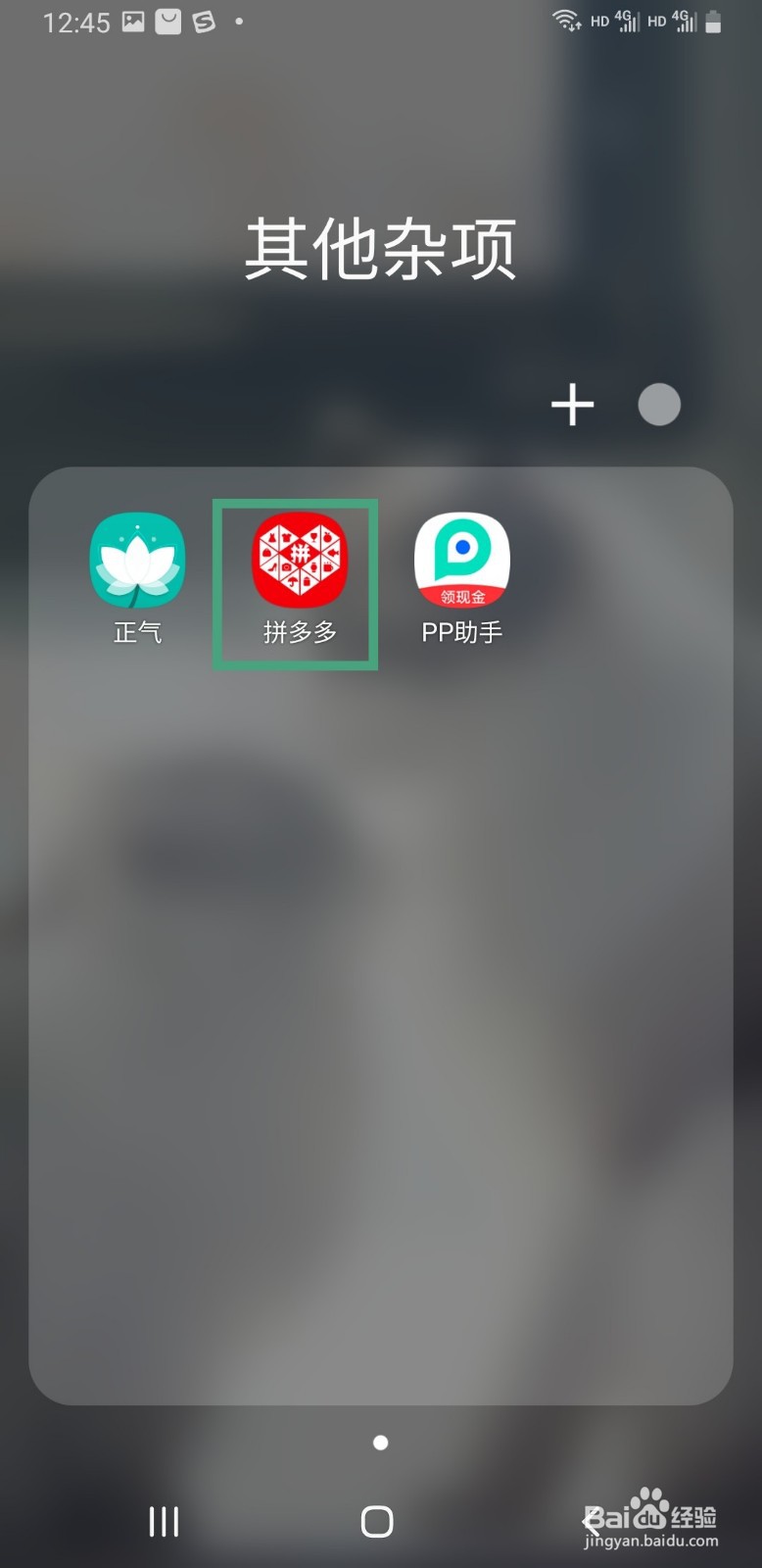Tap the Galaxy Store notification icon

[x=167, y=22]
